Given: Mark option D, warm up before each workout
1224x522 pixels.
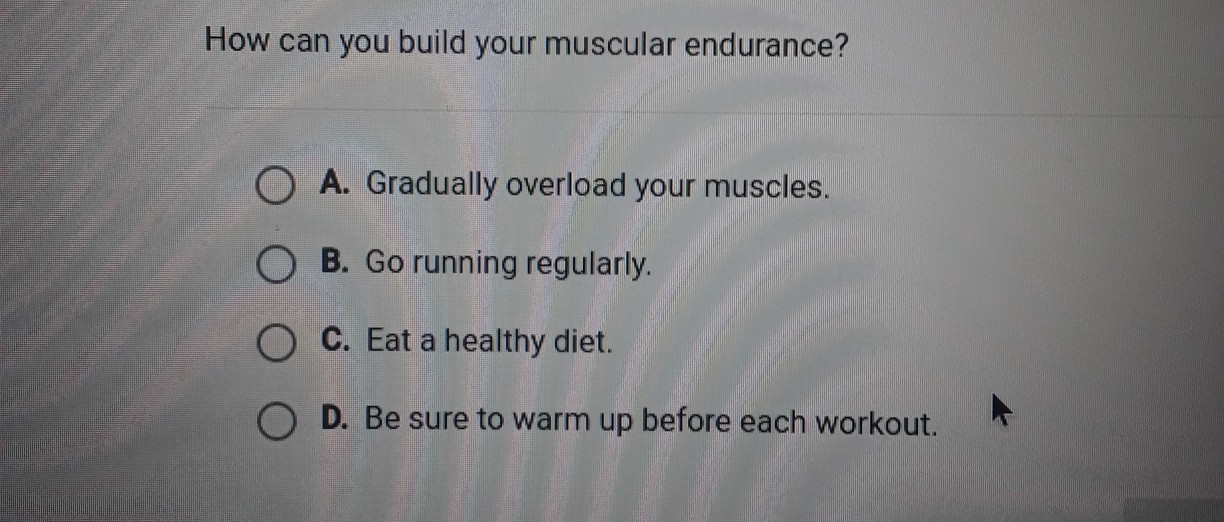Looking at the screenshot, I should coord(276,422).
